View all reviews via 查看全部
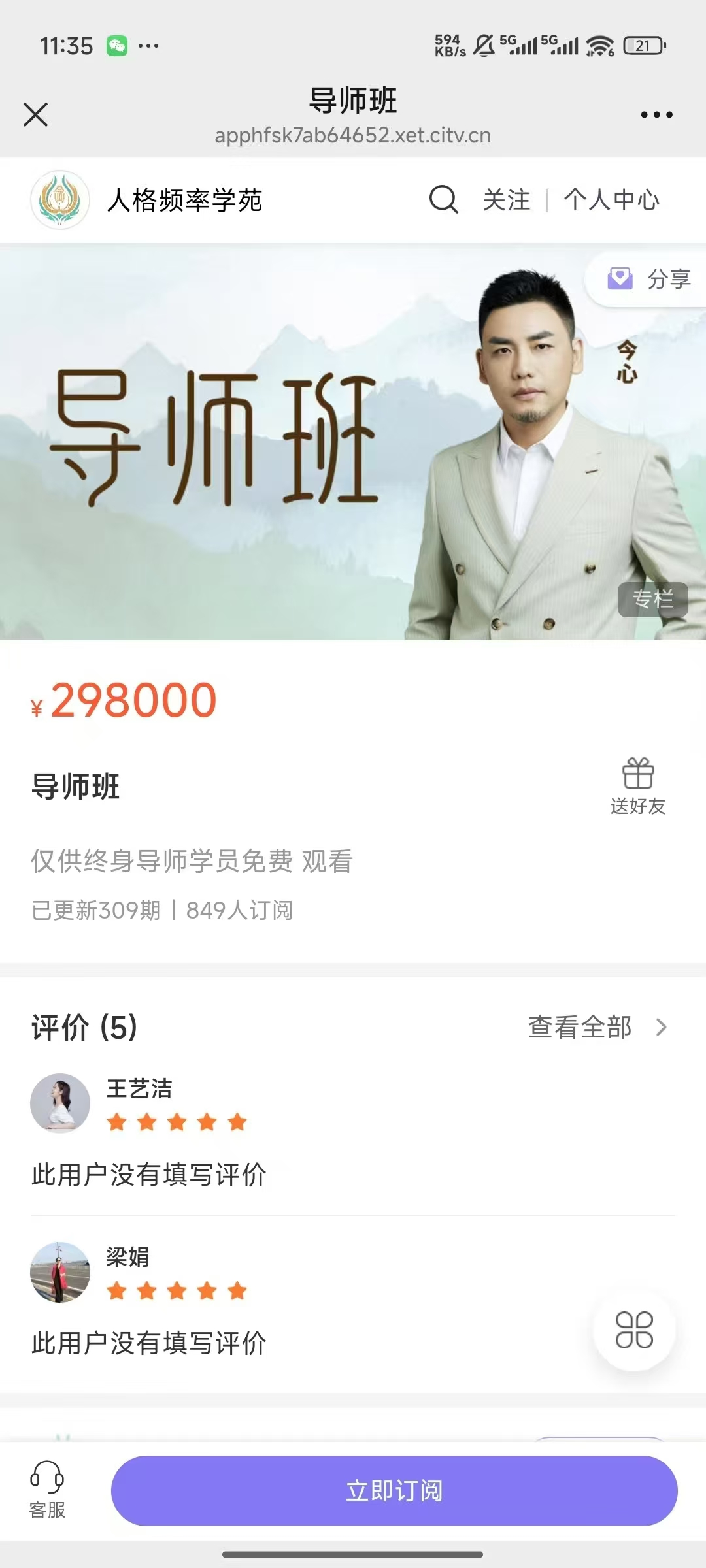The height and width of the screenshot is (1568, 706). coord(596,1027)
